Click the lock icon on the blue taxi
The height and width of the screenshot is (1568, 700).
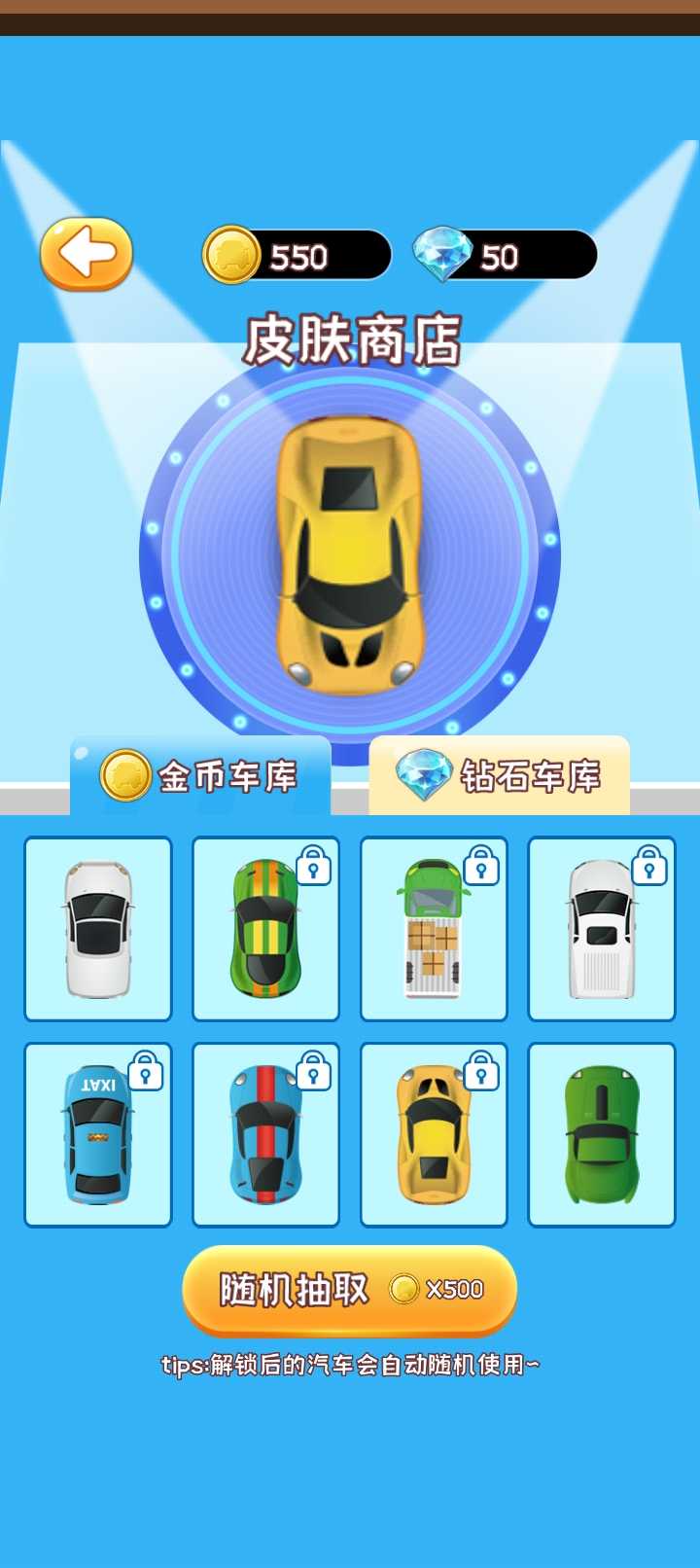pos(146,1072)
